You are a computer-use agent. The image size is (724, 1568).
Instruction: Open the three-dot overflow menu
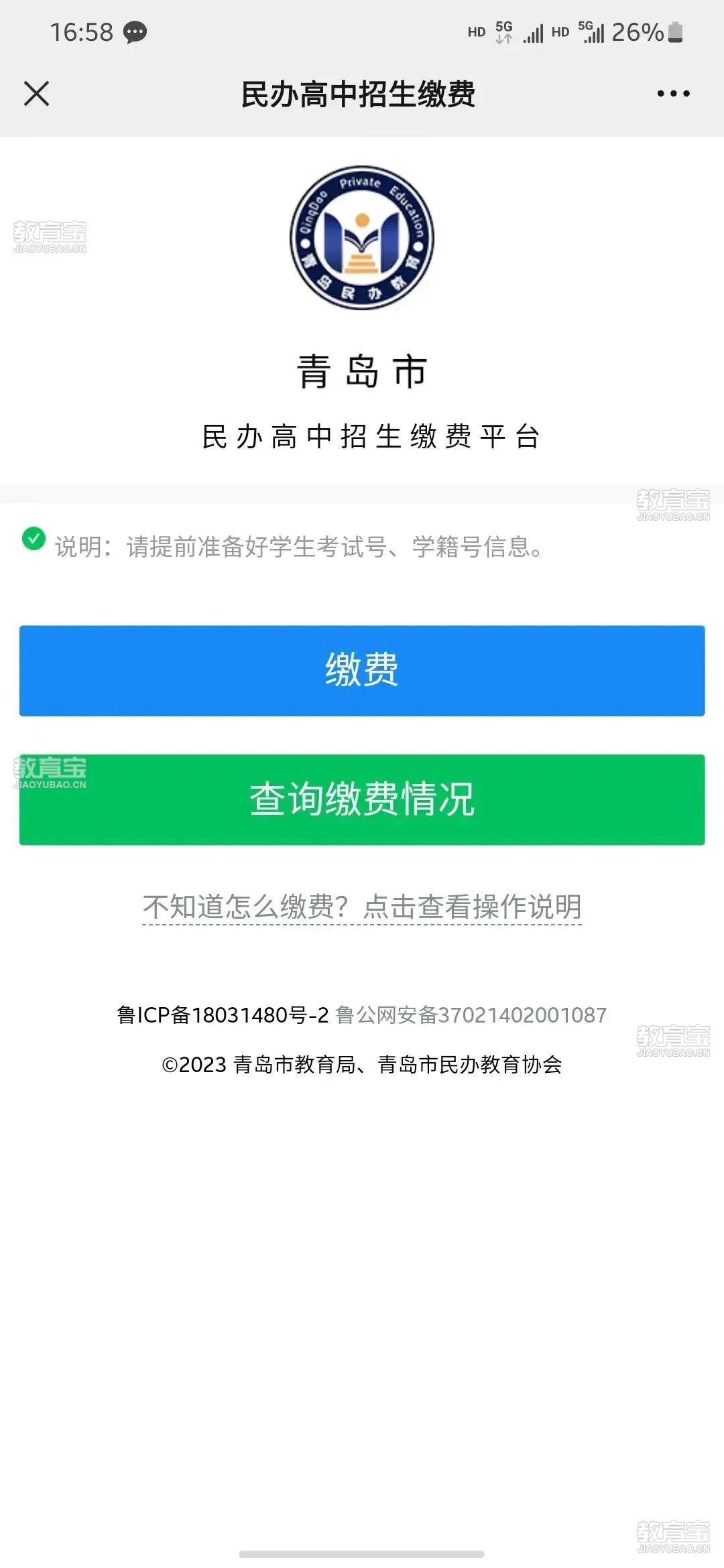click(673, 94)
